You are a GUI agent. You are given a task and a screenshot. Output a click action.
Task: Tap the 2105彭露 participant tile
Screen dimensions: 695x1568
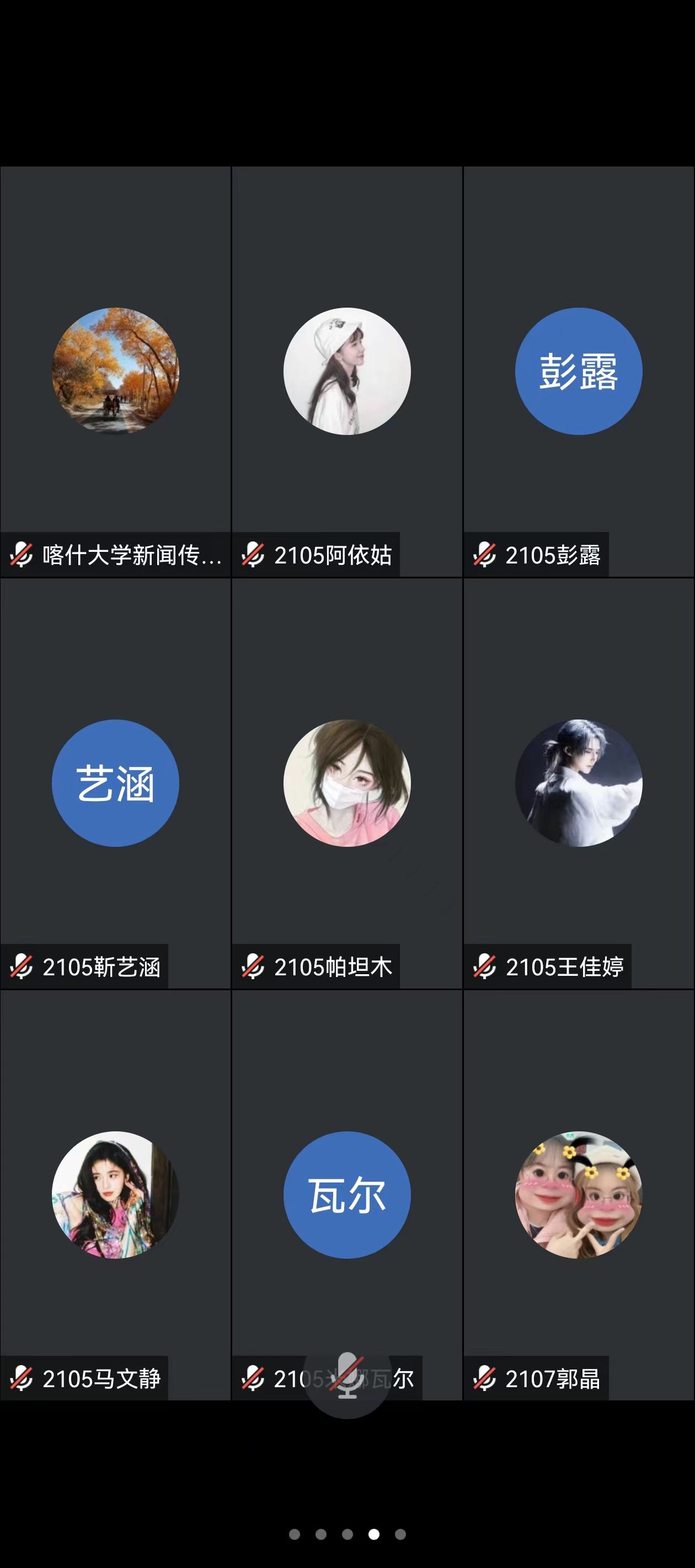pos(579,371)
